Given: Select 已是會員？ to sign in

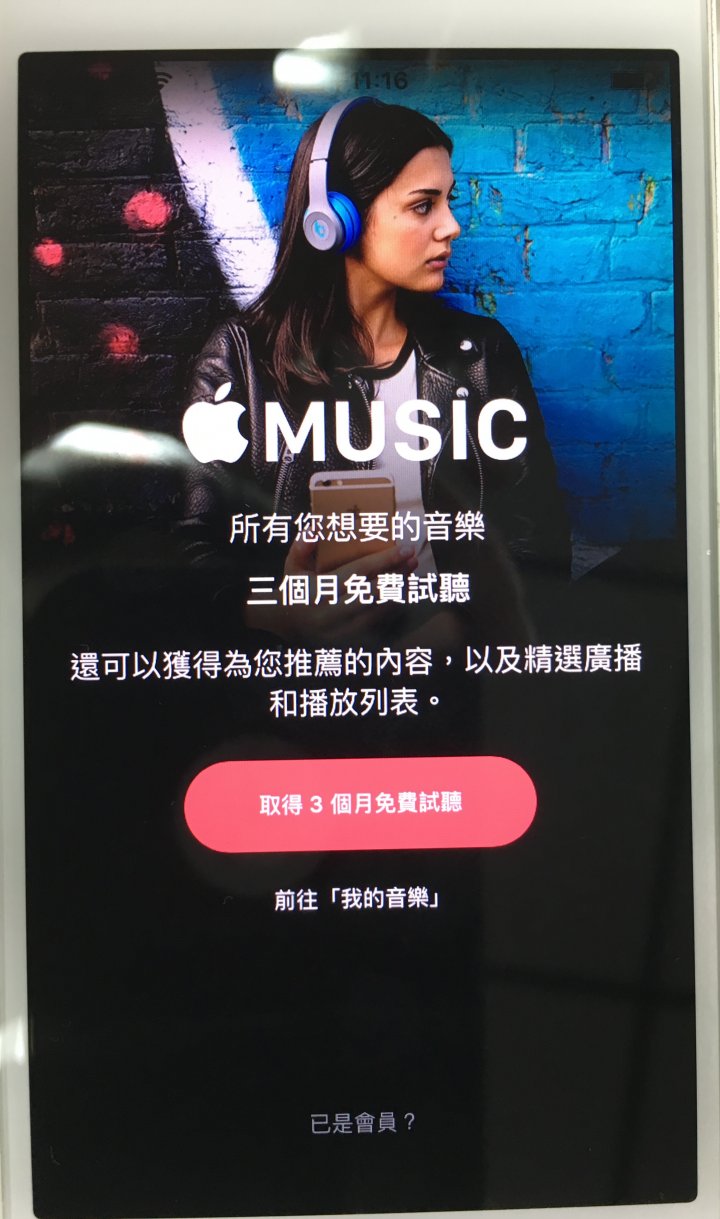Looking at the screenshot, I should (x=362, y=1123).
